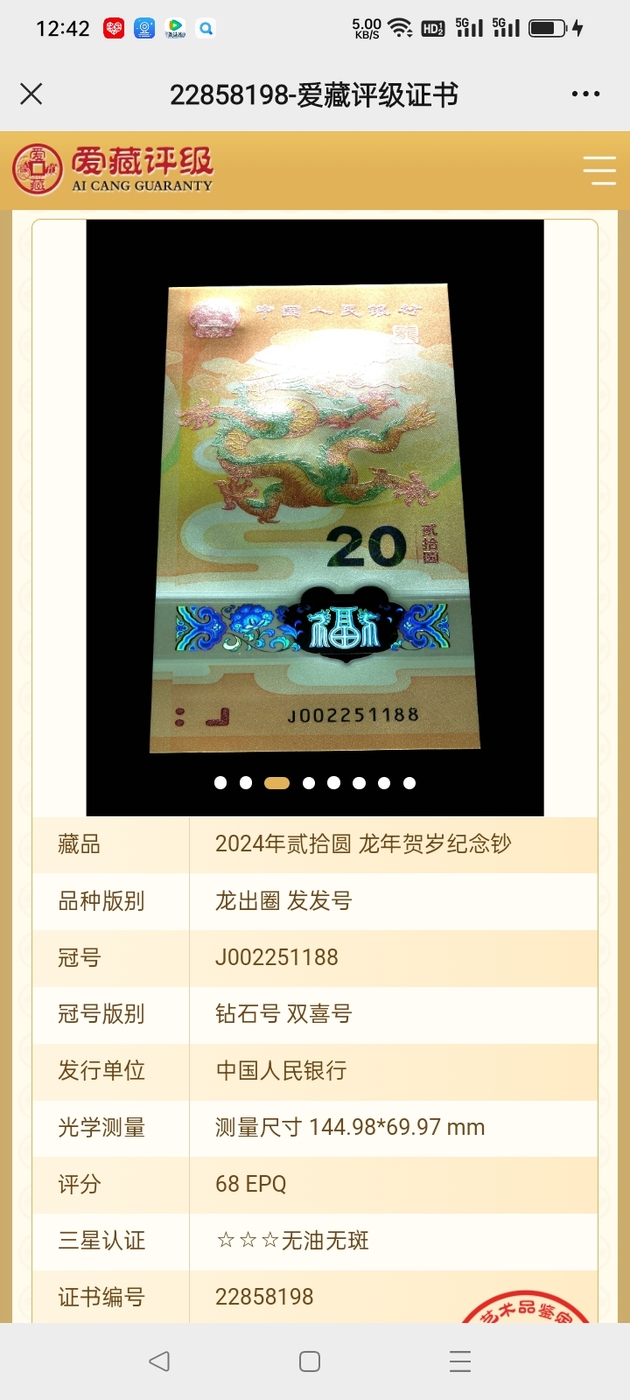This screenshot has height=1400, width=630.
Task: Go back using system navigation
Action: pos(158,1361)
